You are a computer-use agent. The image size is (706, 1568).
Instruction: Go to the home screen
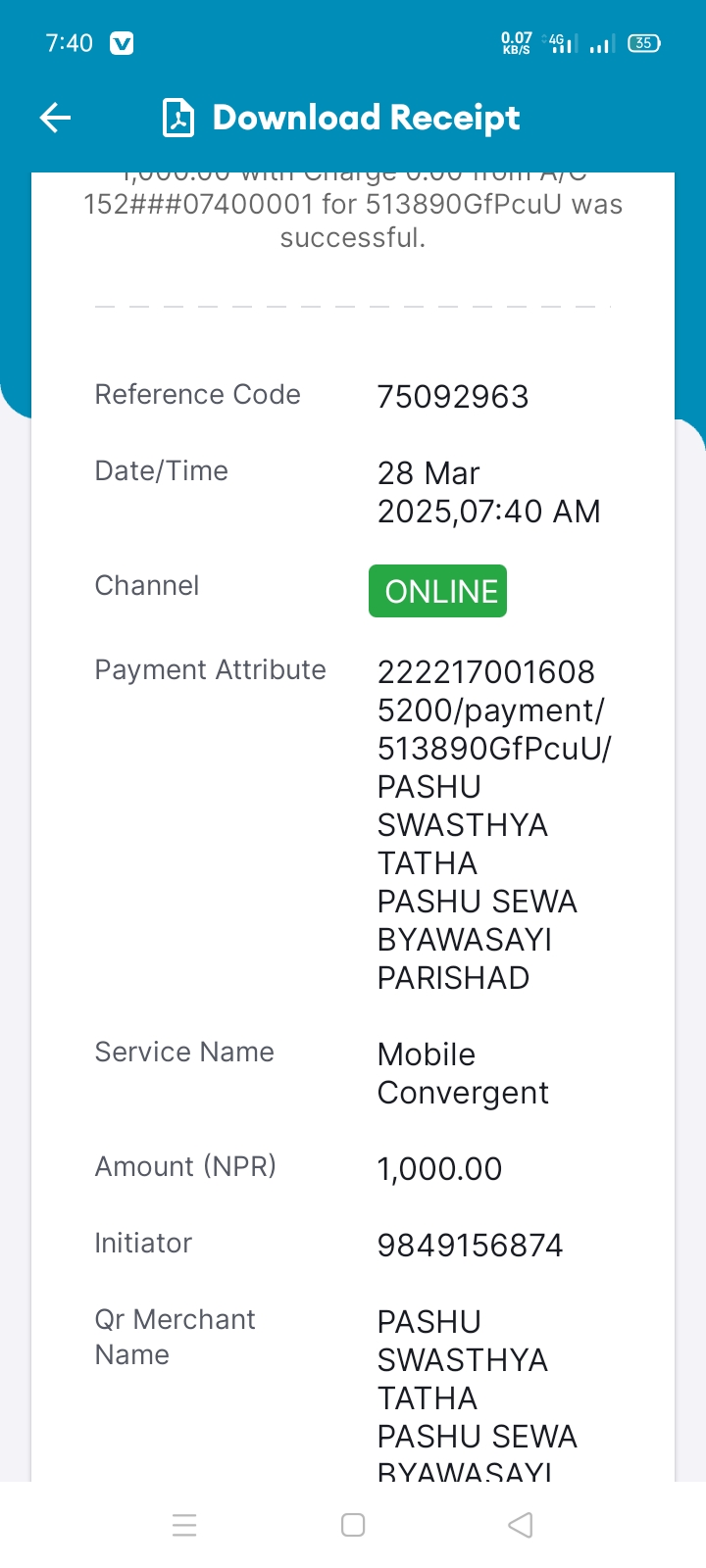353,1525
